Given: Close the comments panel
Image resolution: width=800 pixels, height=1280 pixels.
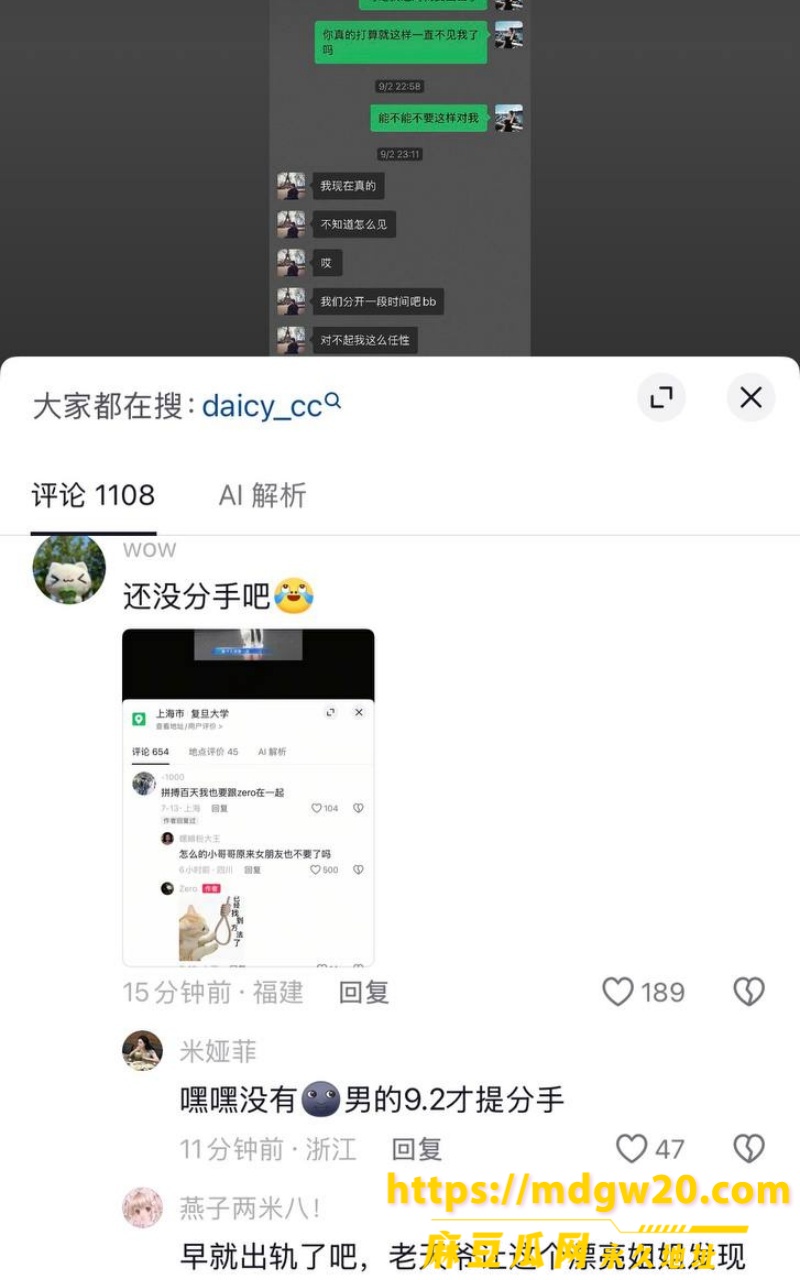Looking at the screenshot, I should (751, 398).
